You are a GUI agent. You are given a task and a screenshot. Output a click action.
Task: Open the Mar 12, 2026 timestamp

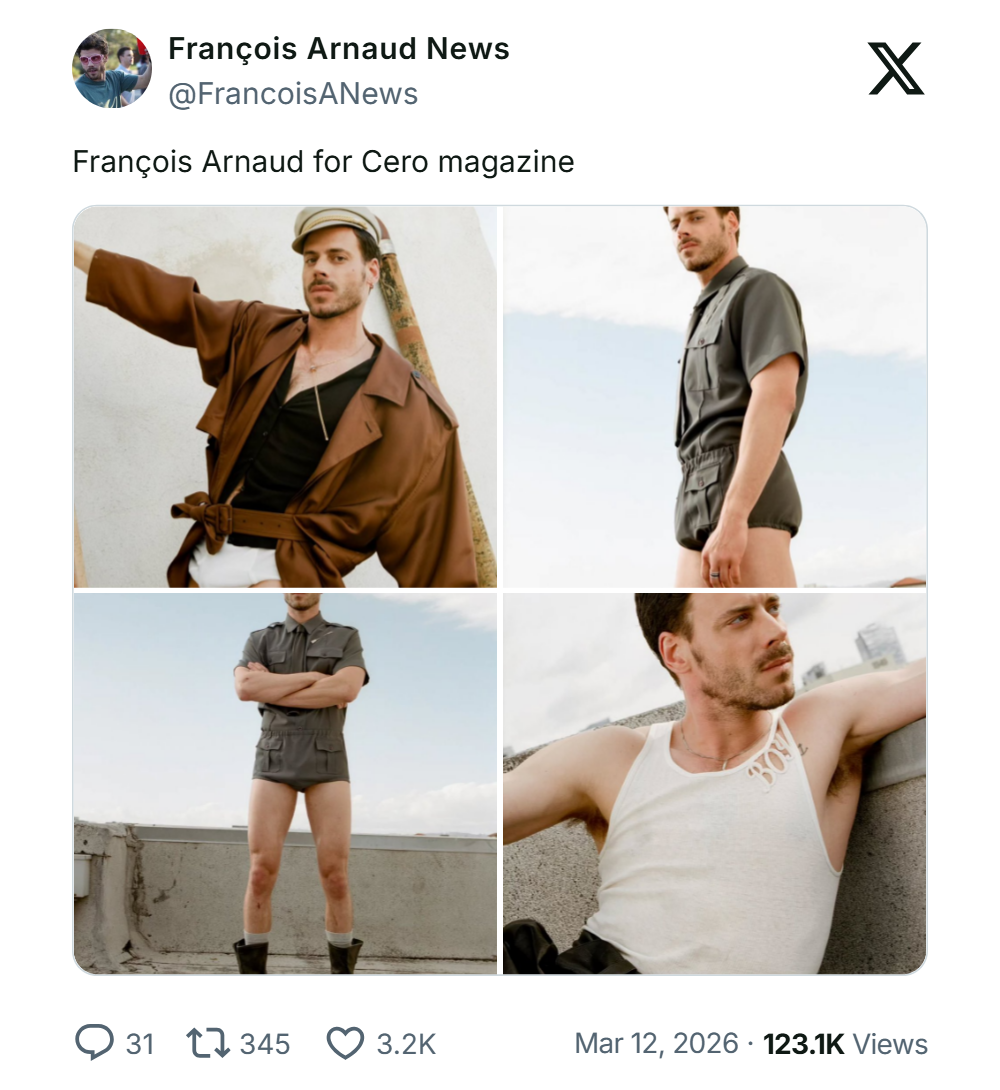[x=658, y=1044]
